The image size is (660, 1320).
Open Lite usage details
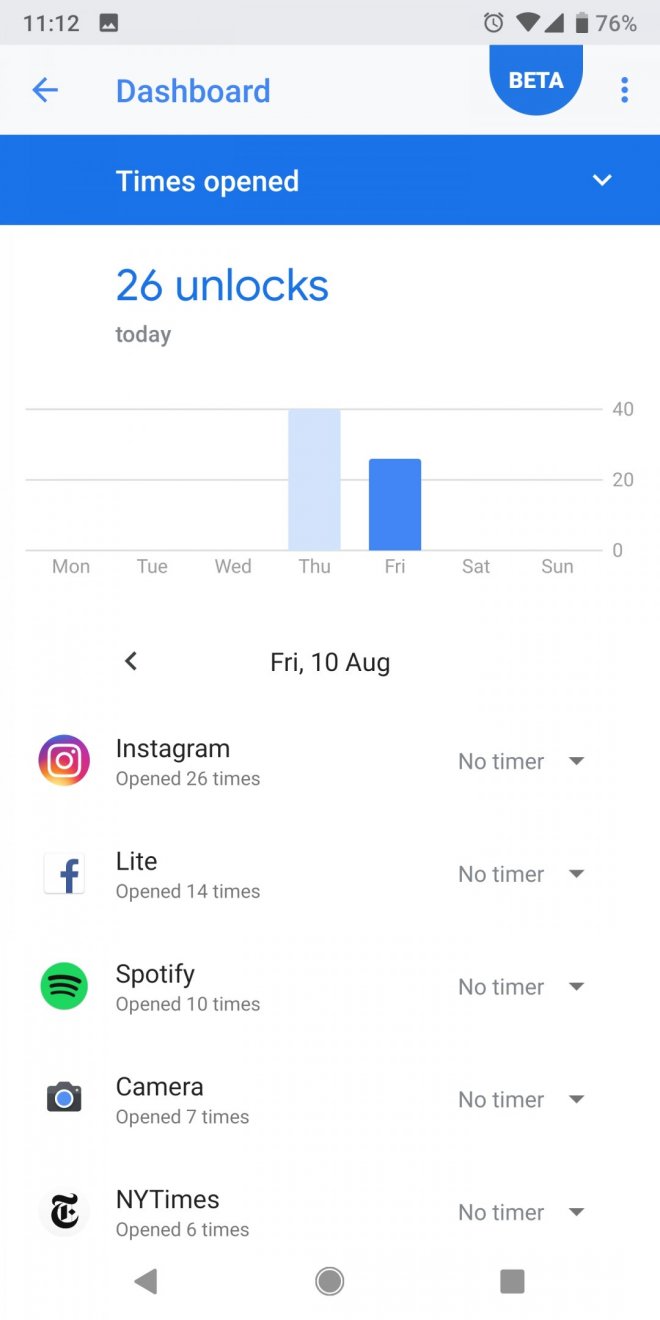click(188, 875)
